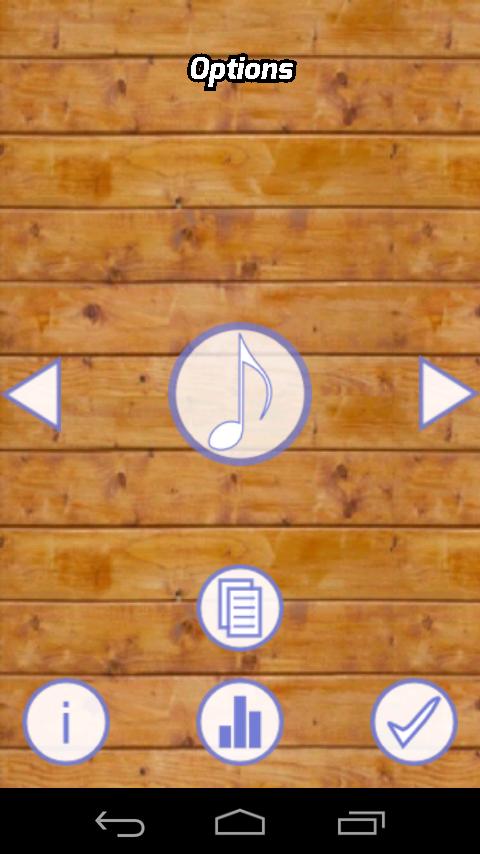Open the info button

pyautogui.click(x=66, y=722)
